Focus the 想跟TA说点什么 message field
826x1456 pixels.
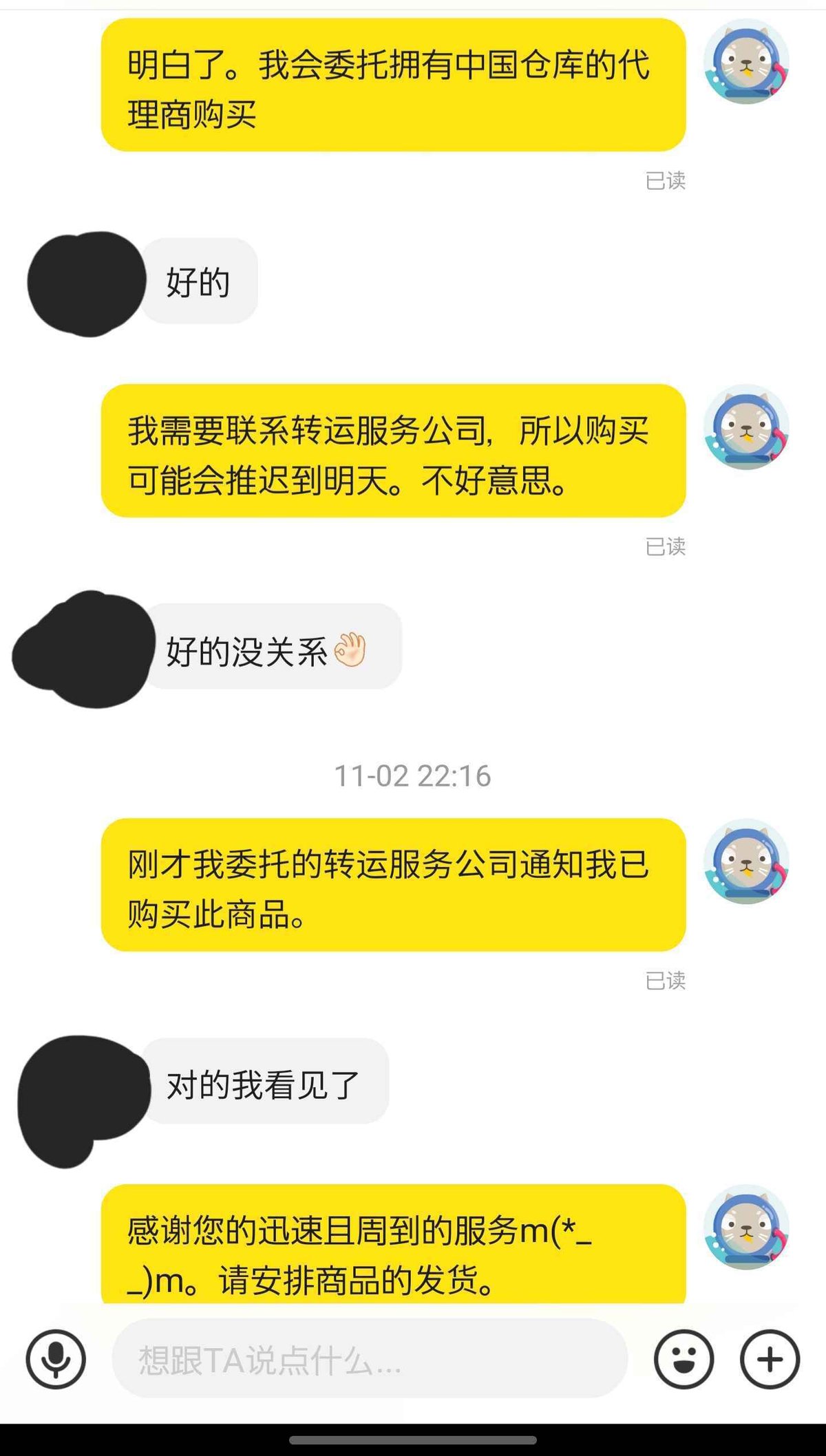tap(370, 1359)
